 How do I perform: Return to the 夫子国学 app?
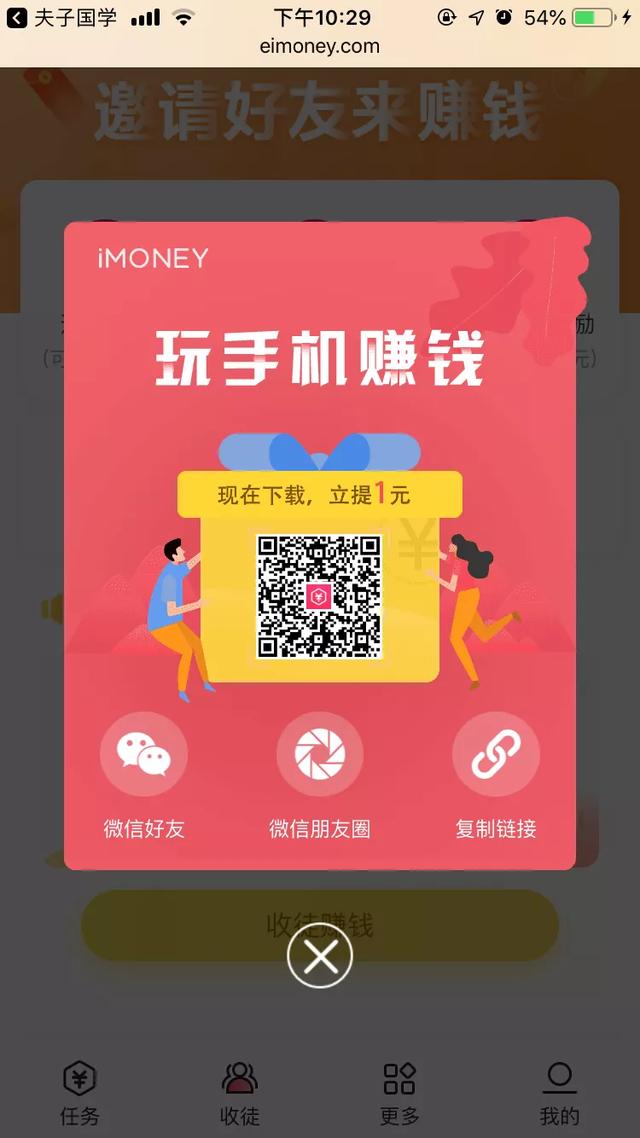click(x=61, y=17)
